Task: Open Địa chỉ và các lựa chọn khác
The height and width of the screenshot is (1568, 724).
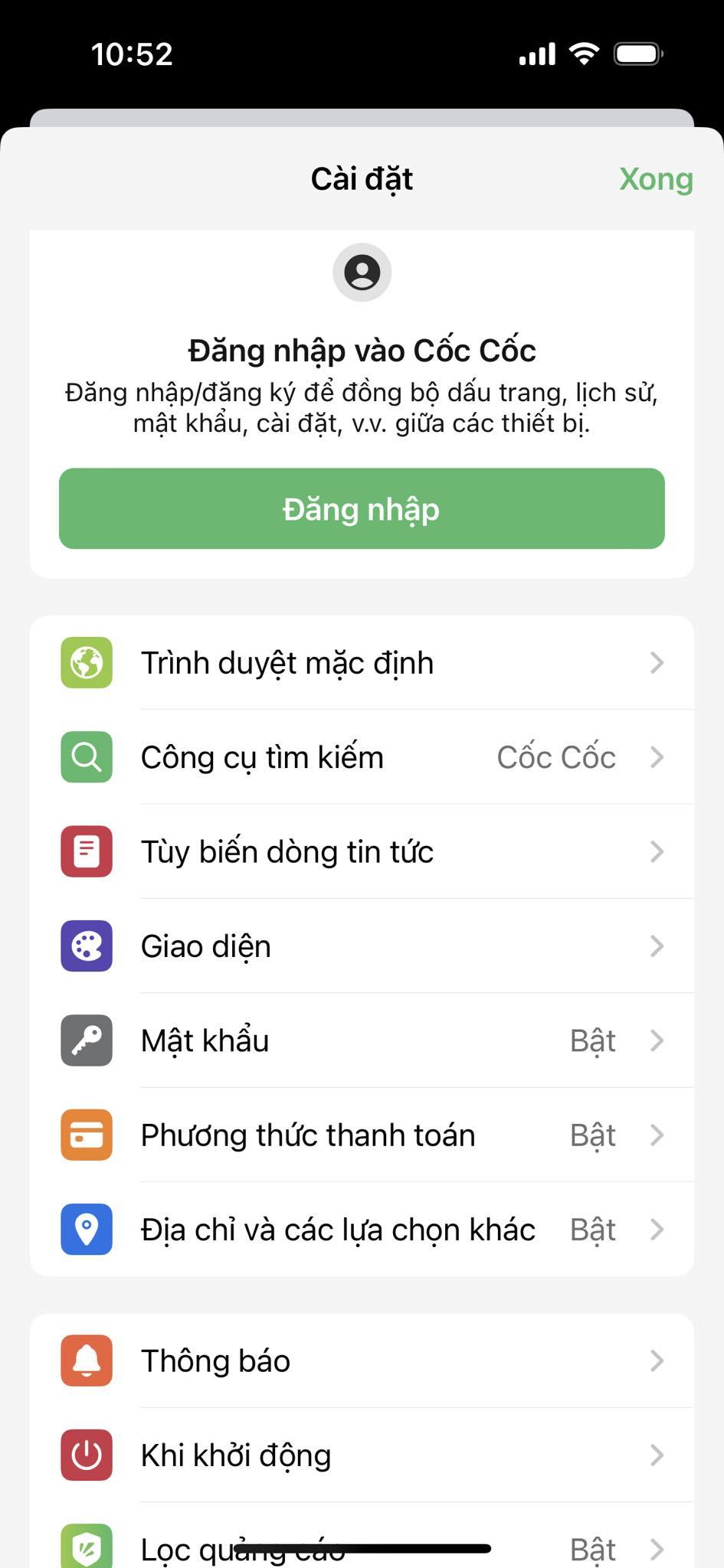Action: click(362, 1230)
